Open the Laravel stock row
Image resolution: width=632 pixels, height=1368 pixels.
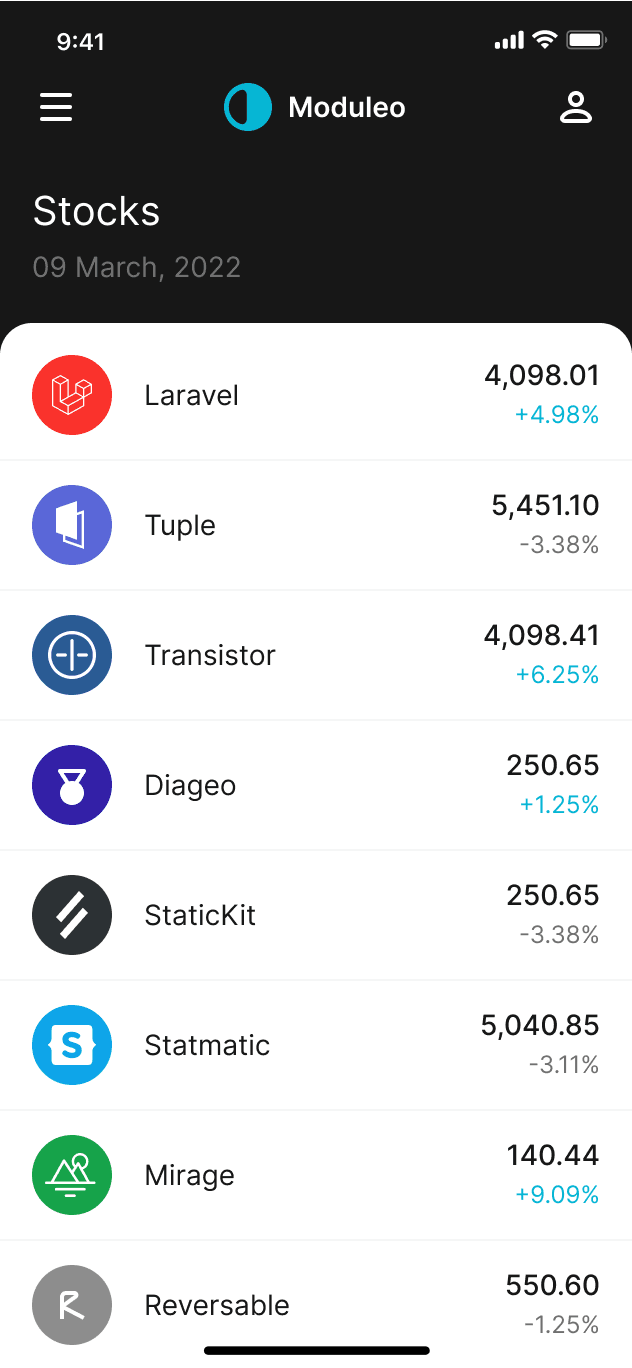point(316,395)
